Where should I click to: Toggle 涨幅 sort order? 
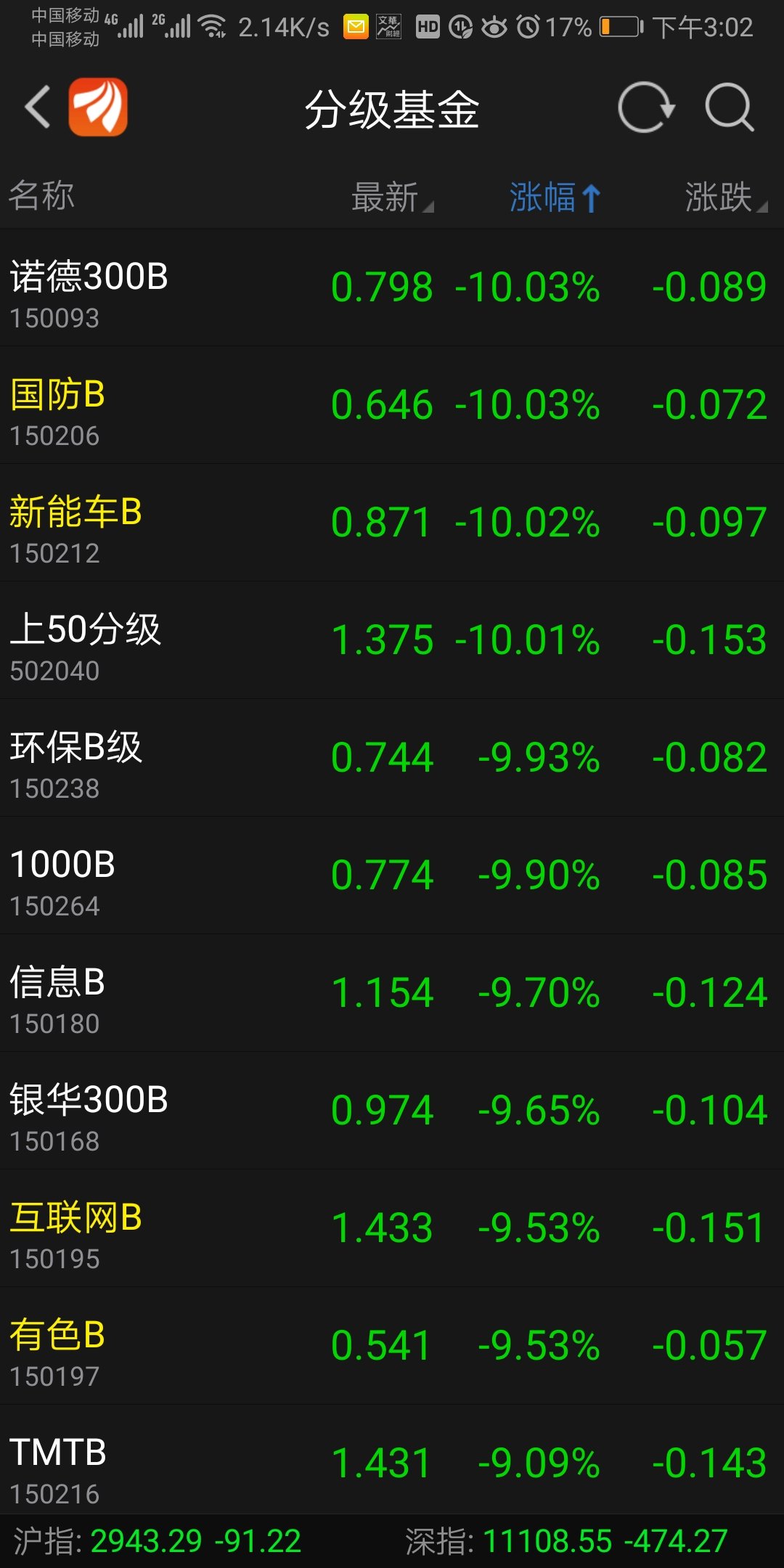(555, 197)
